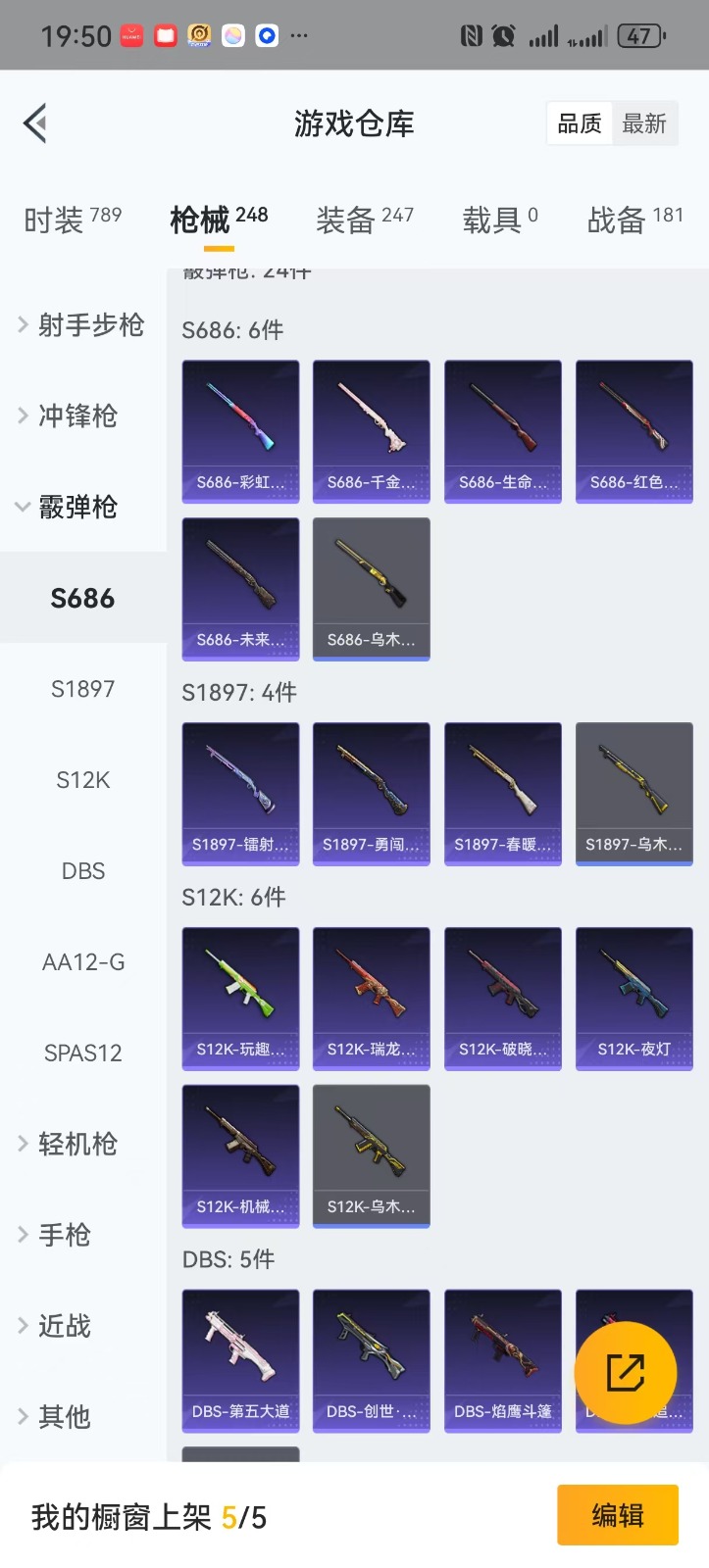The height and width of the screenshot is (1568, 709).
Task: Switch to the 时装 tab
Action: (x=73, y=219)
